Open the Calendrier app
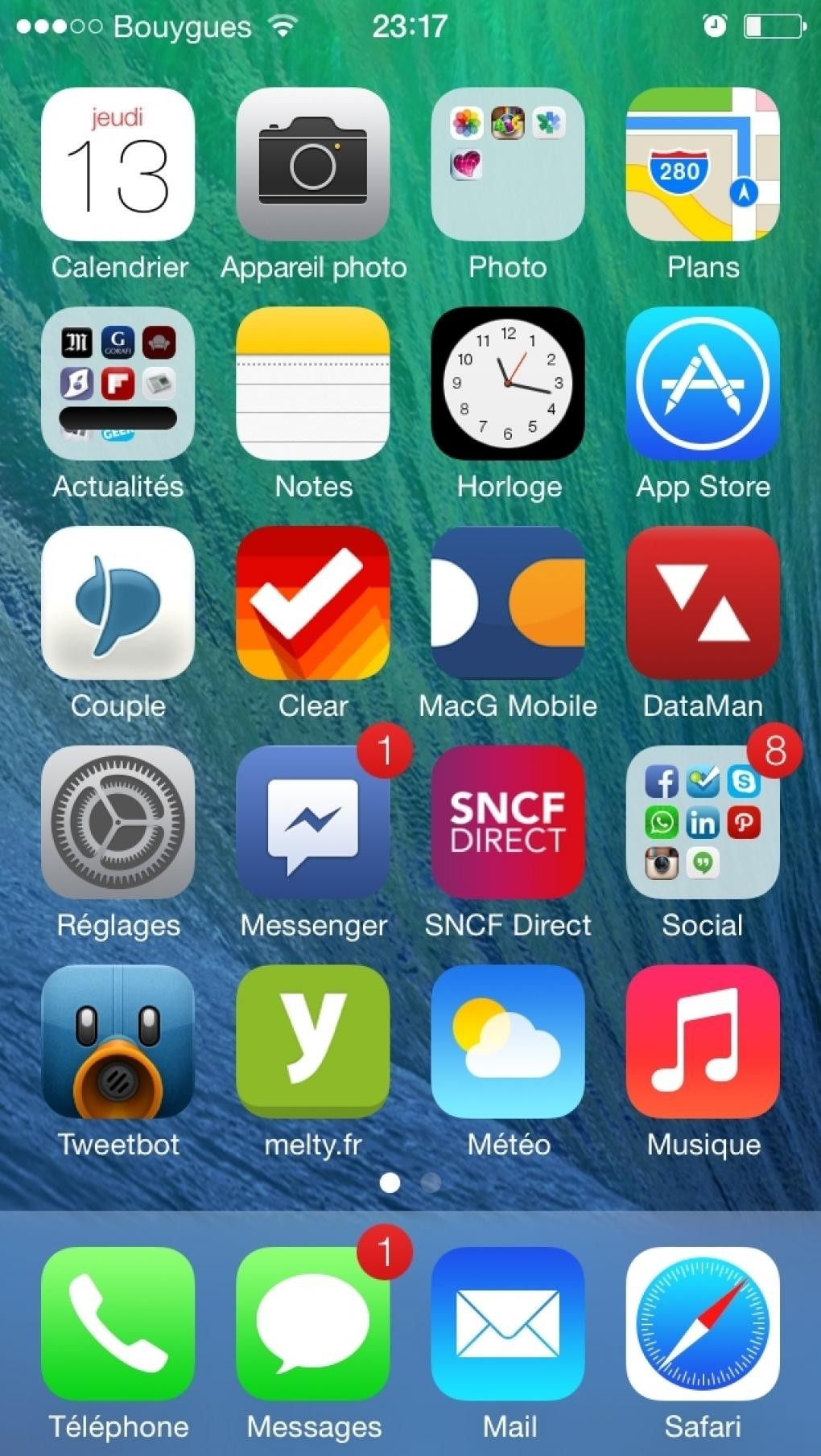This screenshot has width=821, height=1456. pyautogui.click(x=118, y=164)
